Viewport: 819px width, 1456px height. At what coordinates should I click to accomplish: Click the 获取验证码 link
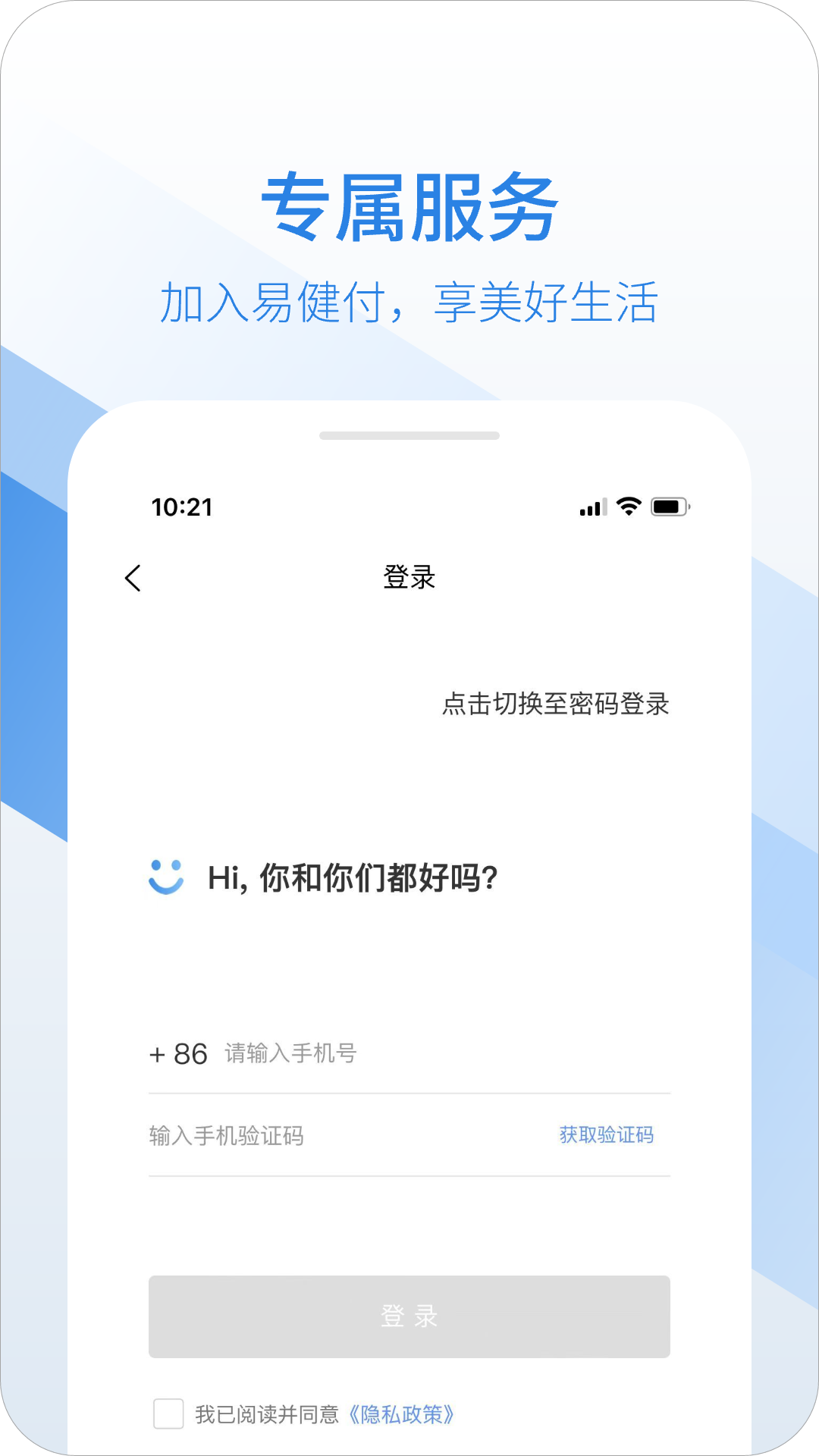(x=606, y=1135)
